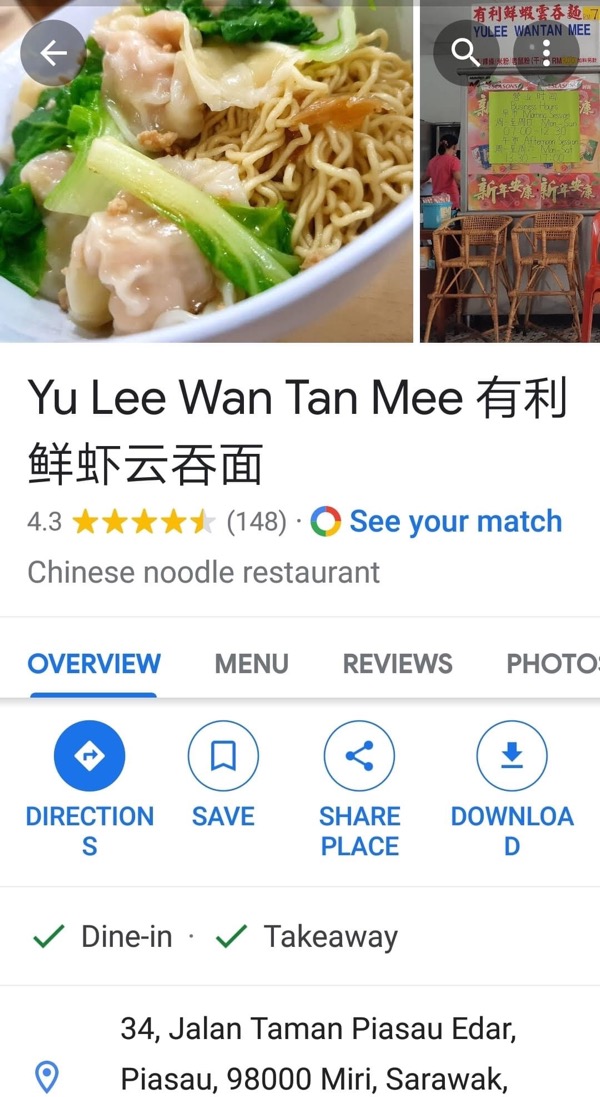600x1097 pixels.
Task: Switch to the Reviews tab
Action: pos(397,664)
